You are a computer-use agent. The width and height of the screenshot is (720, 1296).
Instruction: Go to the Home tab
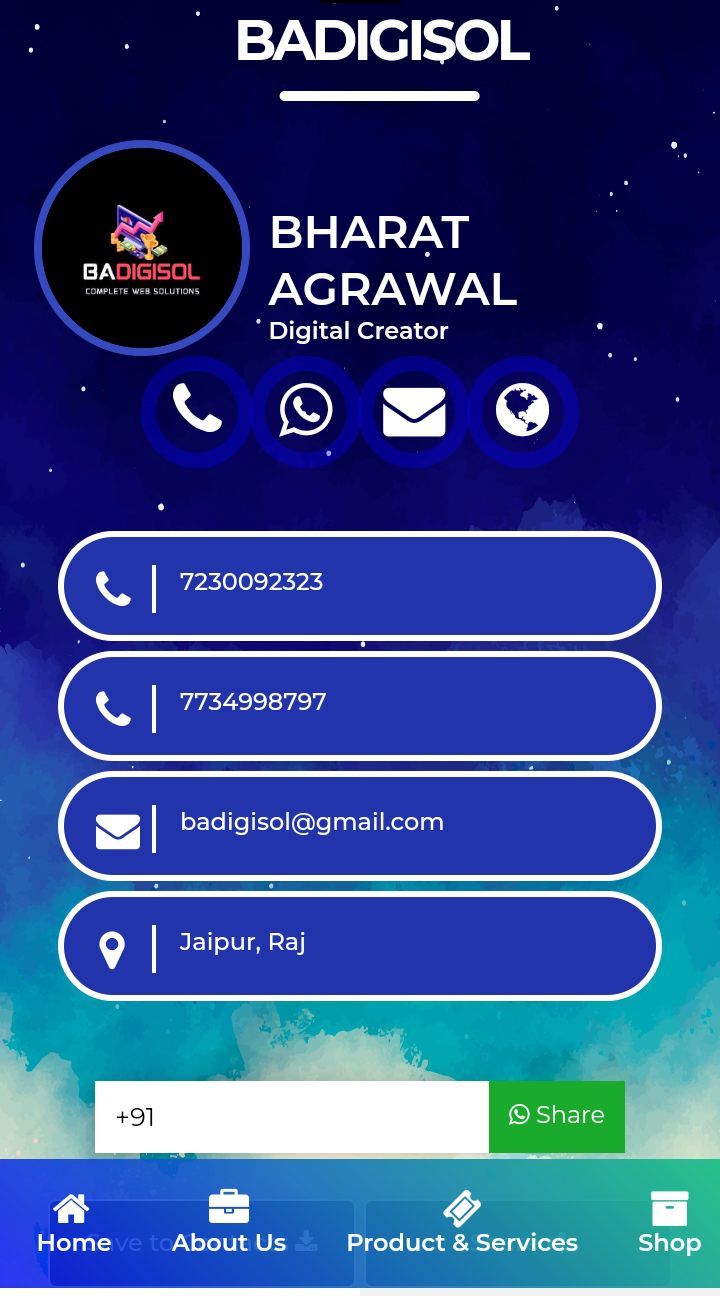point(73,1223)
